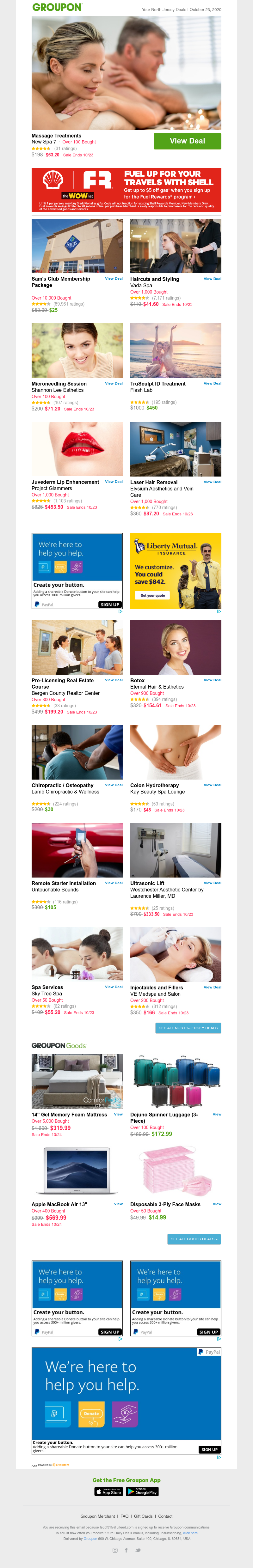253x1568 pixels.
Task: Open the Botox deal photo
Action: [176, 647]
